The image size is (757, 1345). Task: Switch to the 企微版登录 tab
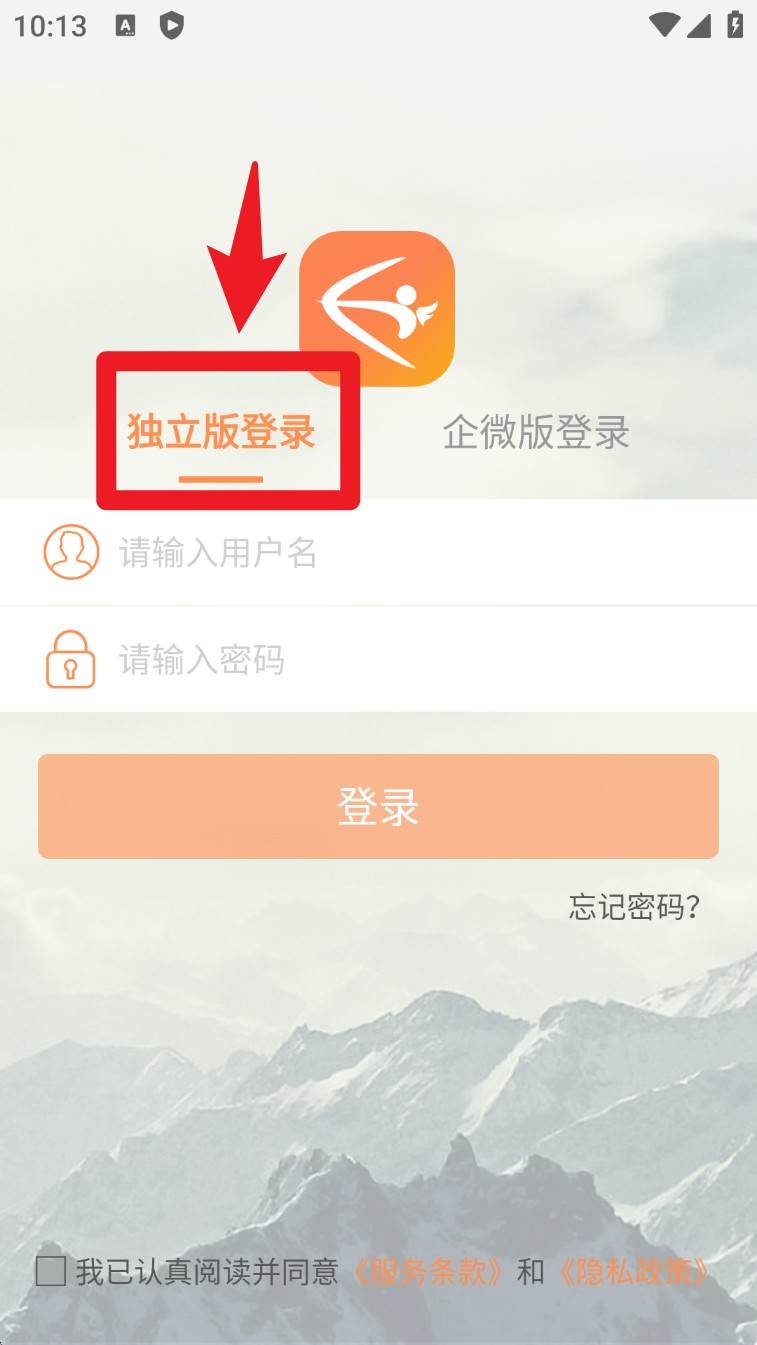coord(536,432)
